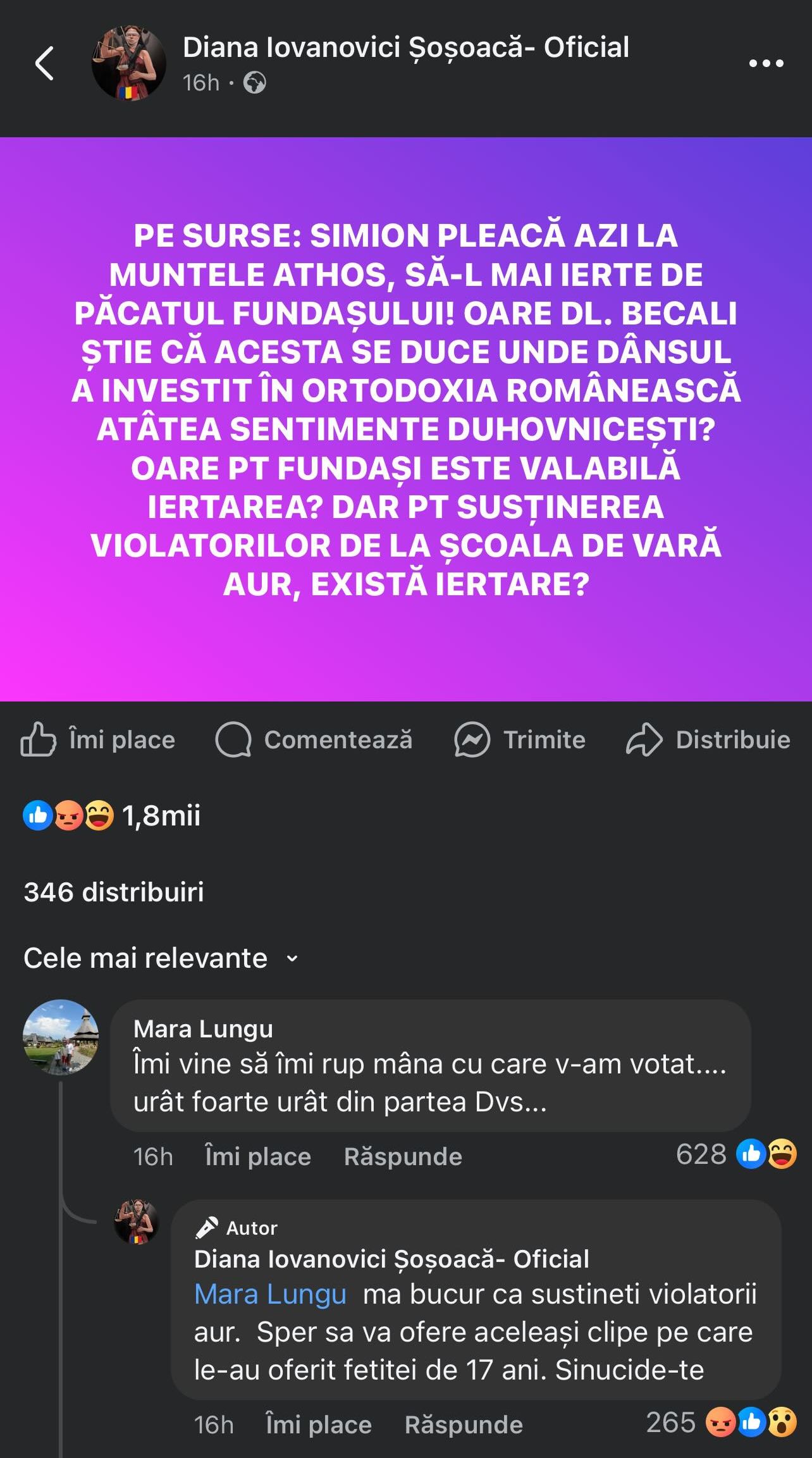
Task: View the 628 reactions on Mara Lungu's comment
Action: point(735,1154)
